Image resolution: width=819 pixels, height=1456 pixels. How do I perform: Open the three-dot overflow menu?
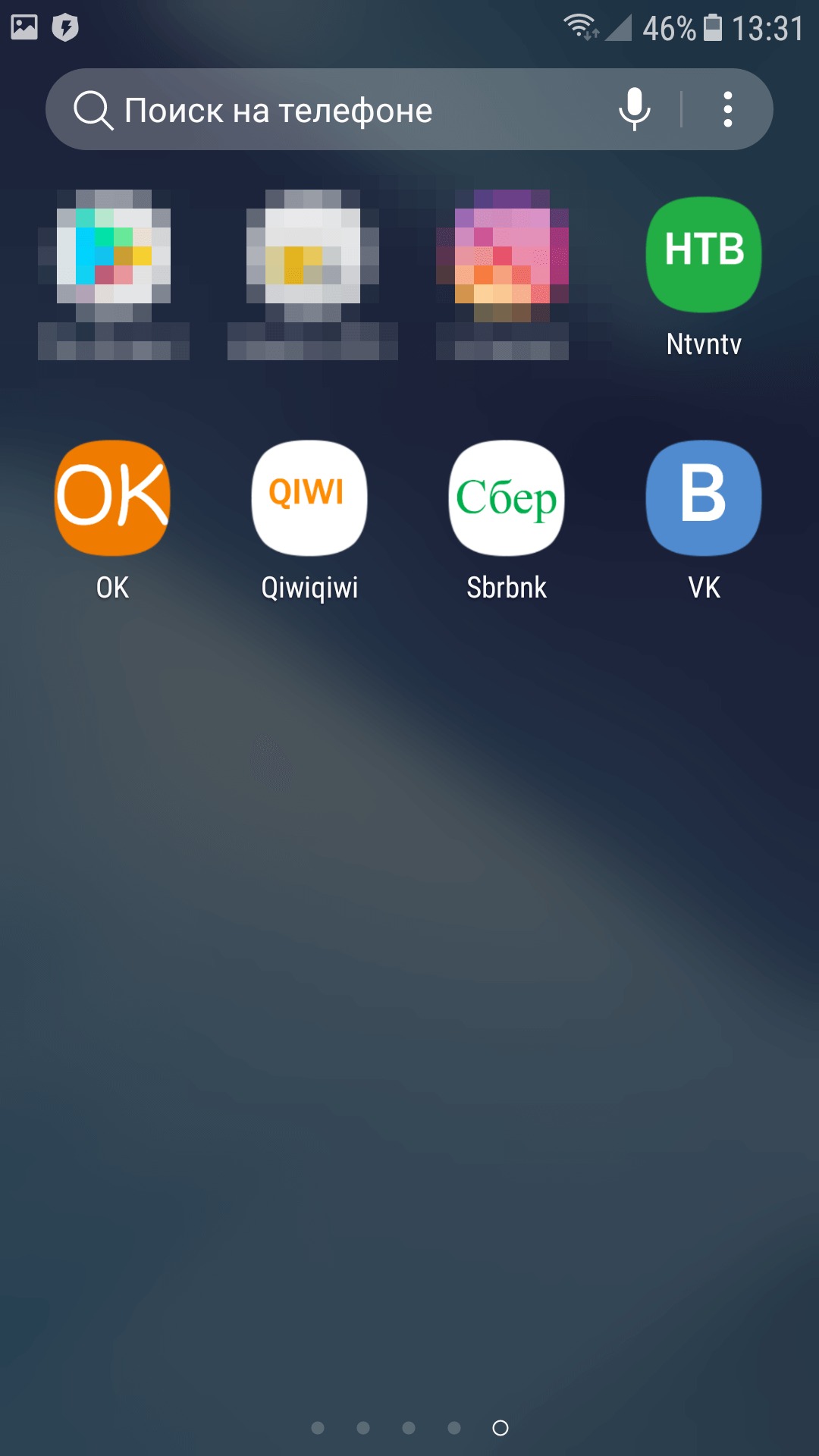[x=728, y=109]
